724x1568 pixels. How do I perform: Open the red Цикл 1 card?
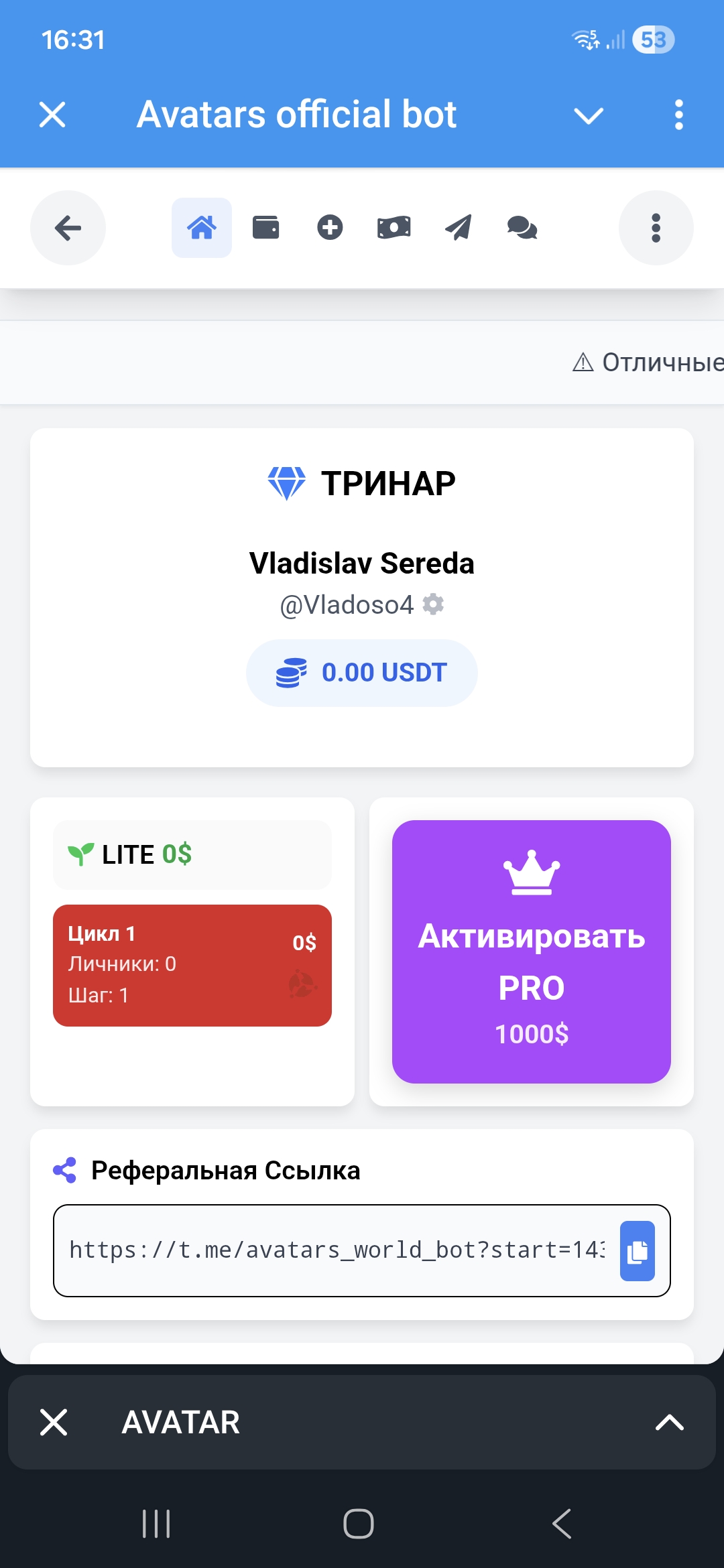tap(192, 965)
